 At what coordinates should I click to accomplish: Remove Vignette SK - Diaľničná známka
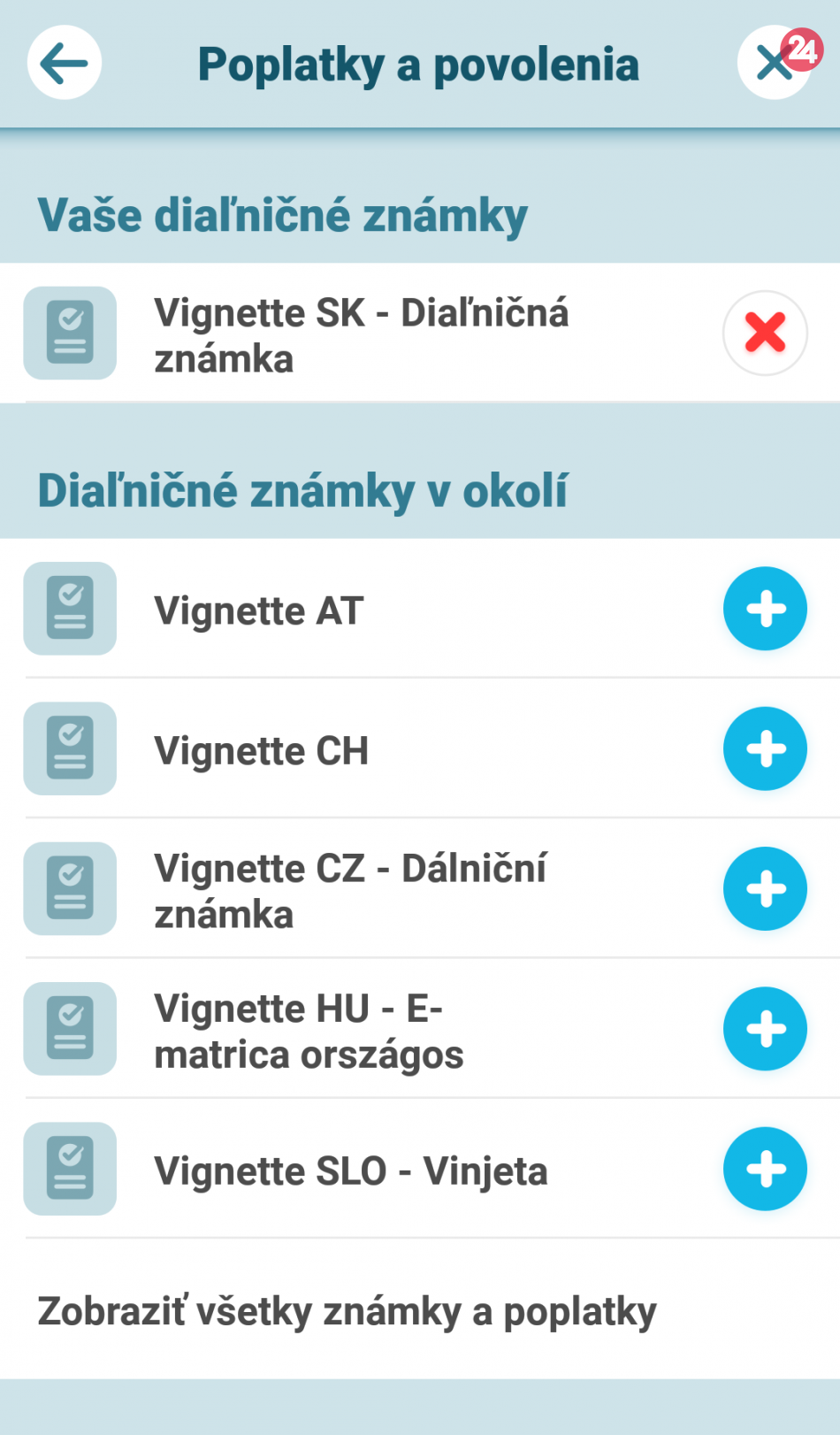coord(765,334)
